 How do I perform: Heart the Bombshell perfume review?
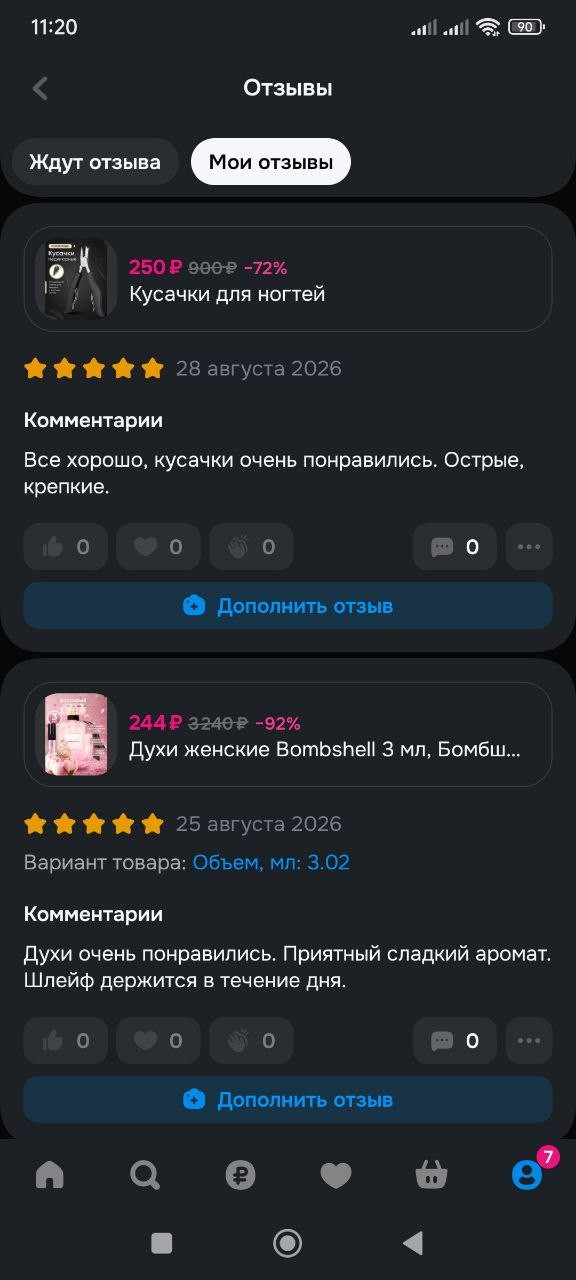158,1041
